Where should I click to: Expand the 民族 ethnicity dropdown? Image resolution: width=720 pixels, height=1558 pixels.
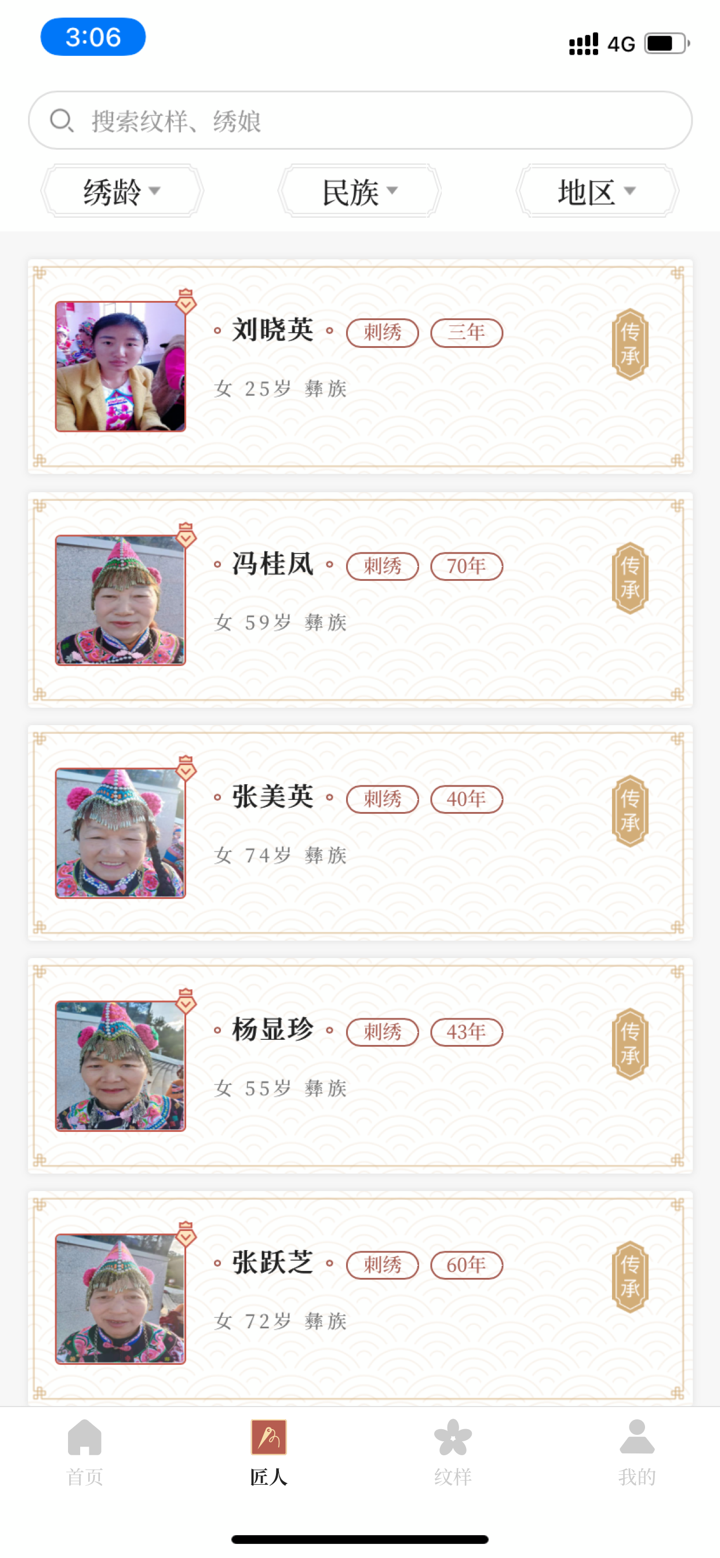click(x=358, y=191)
